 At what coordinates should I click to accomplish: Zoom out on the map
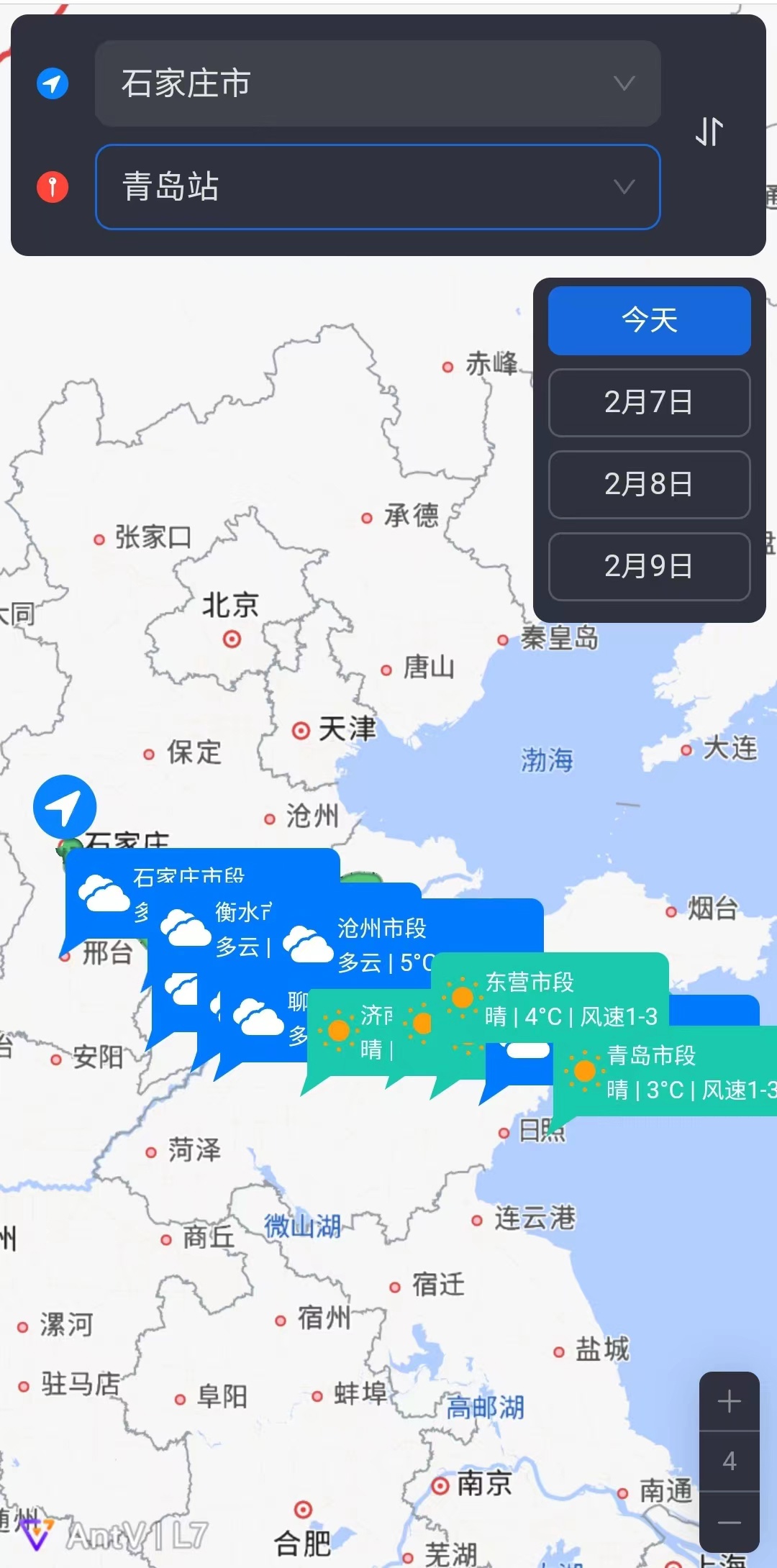tap(729, 1522)
